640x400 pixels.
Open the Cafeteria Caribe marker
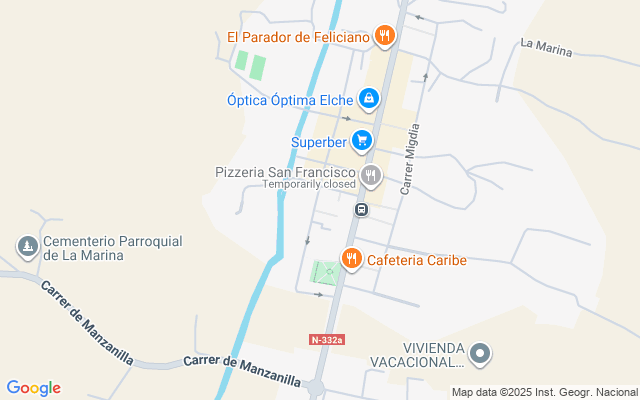351,259
